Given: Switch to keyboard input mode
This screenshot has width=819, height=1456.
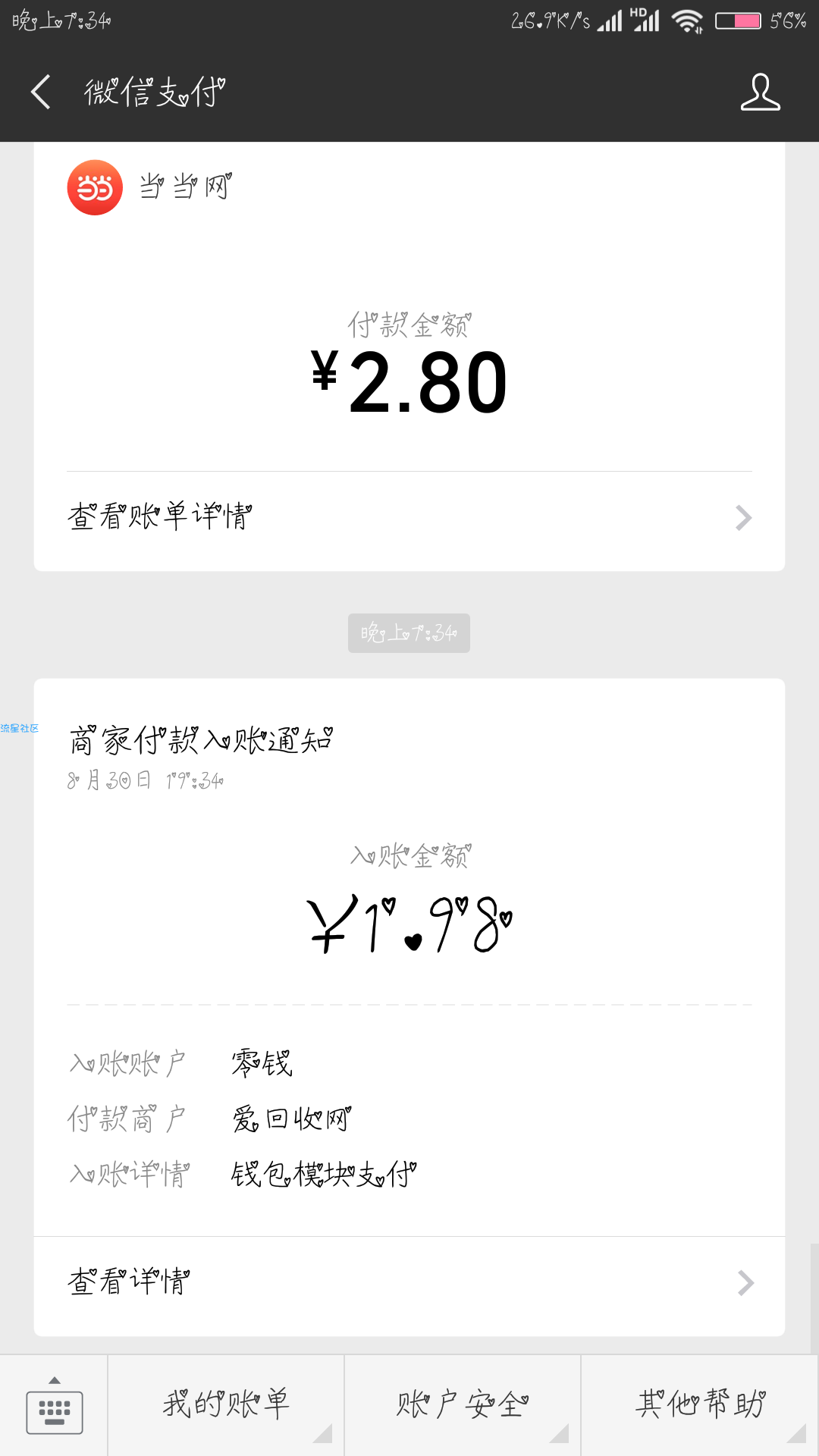Looking at the screenshot, I should point(54,1405).
